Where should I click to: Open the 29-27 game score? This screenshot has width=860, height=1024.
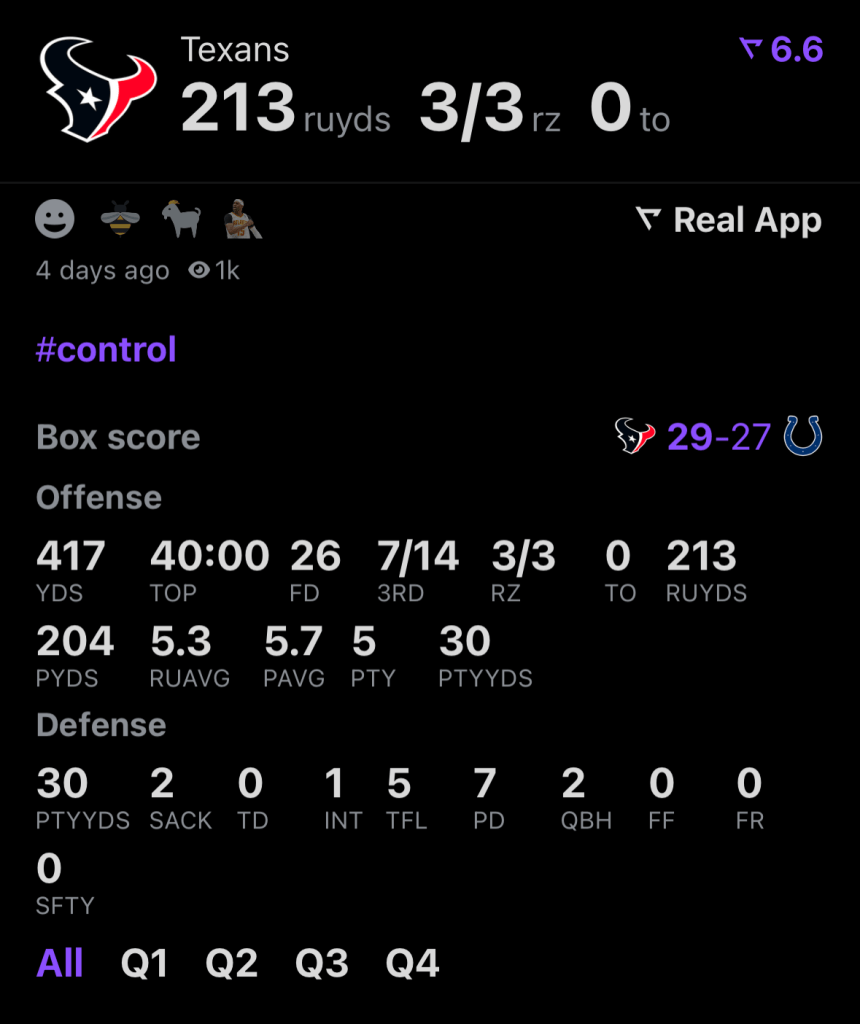tap(718, 437)
